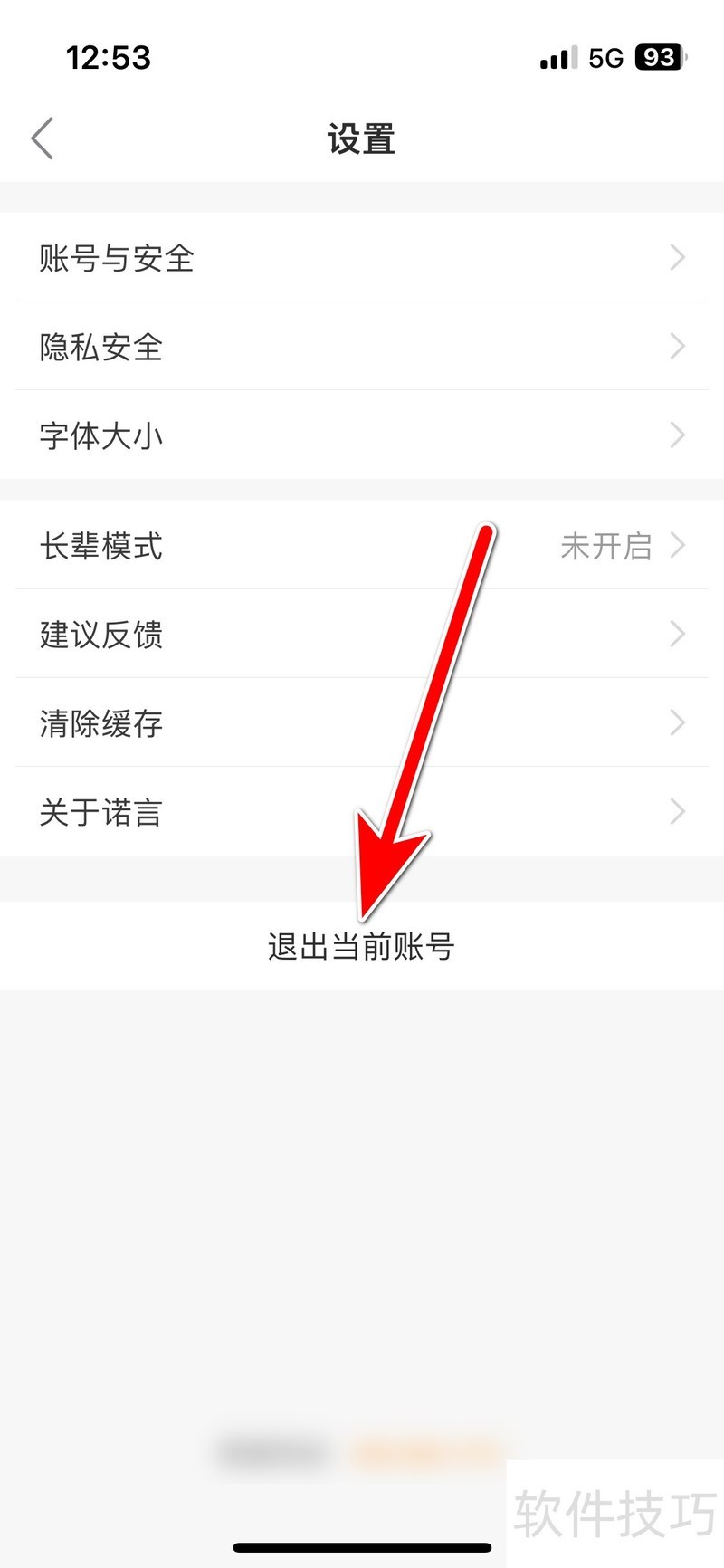Expand the 长辈模式 row chevron
This screenshot has height=1568, width=724.
pyautogui.click(x=678, y=546)
